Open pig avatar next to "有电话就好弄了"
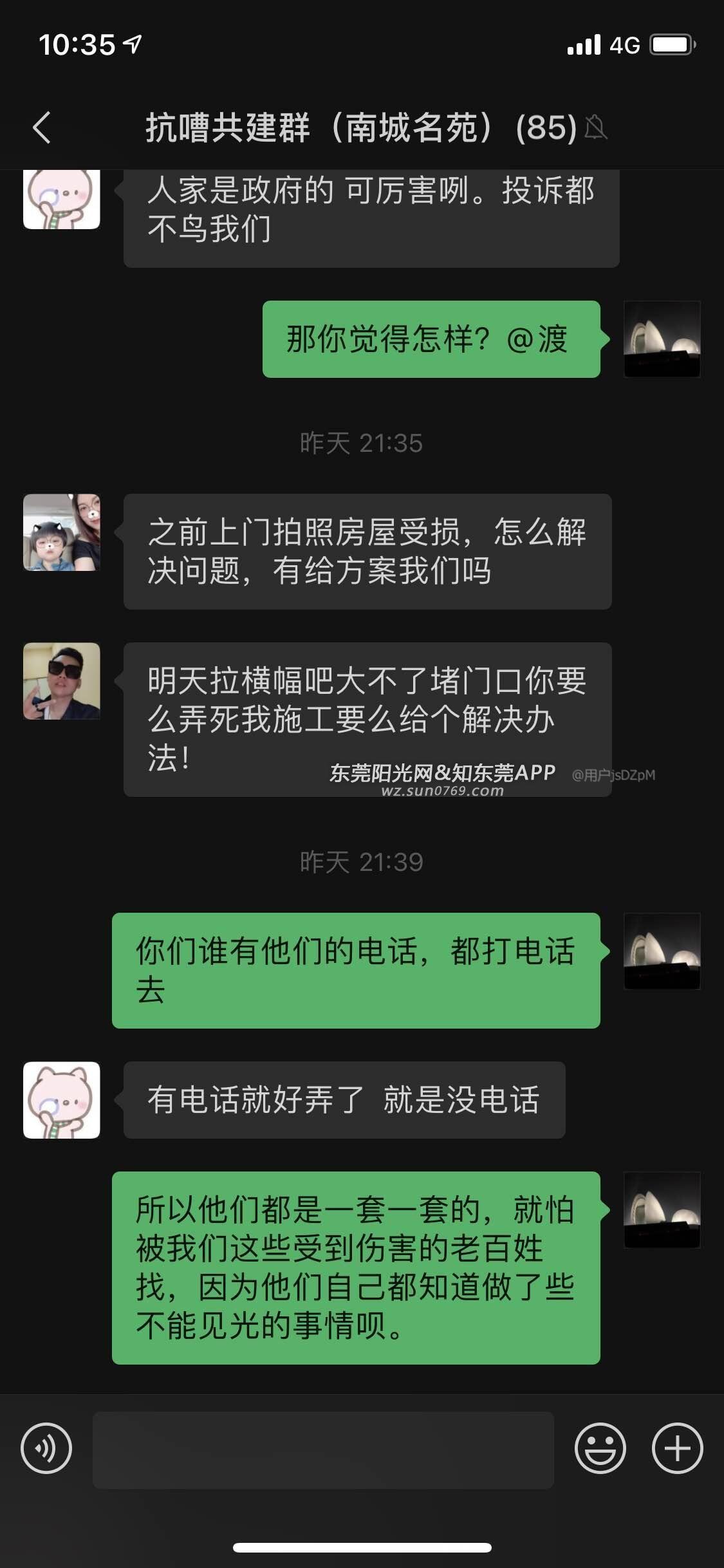 pos(62,1100)
